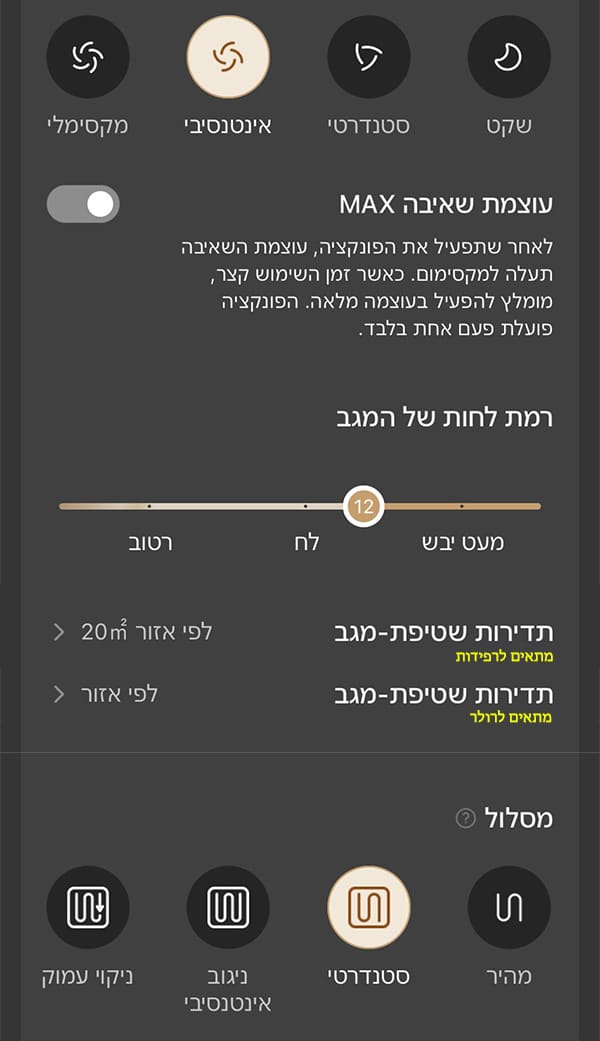Select the מהיר route
Screen dimensions: 600x1041
[x=509, y=908]
